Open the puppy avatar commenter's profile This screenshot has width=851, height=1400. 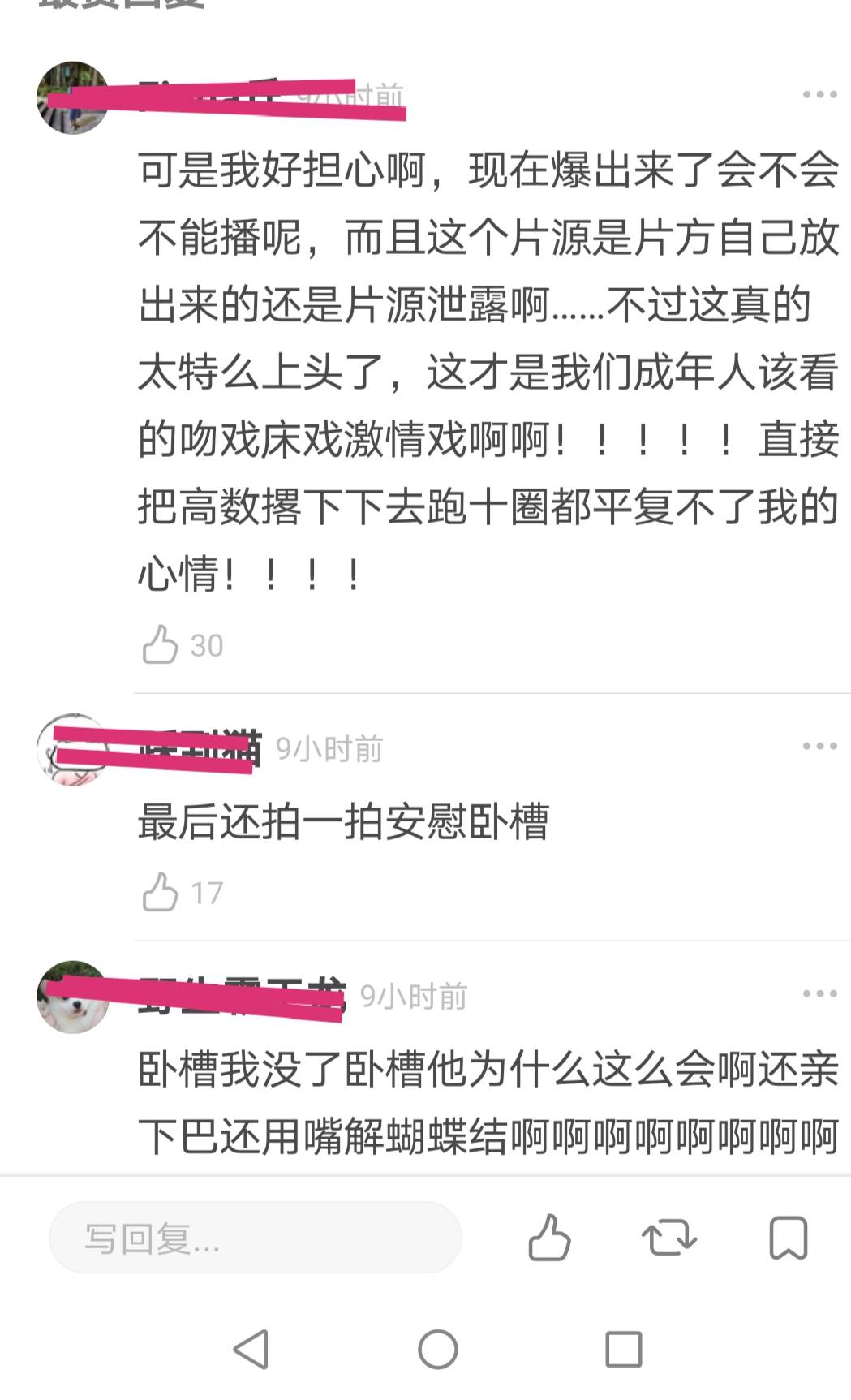pyautogui.click(x=73, y=997)
